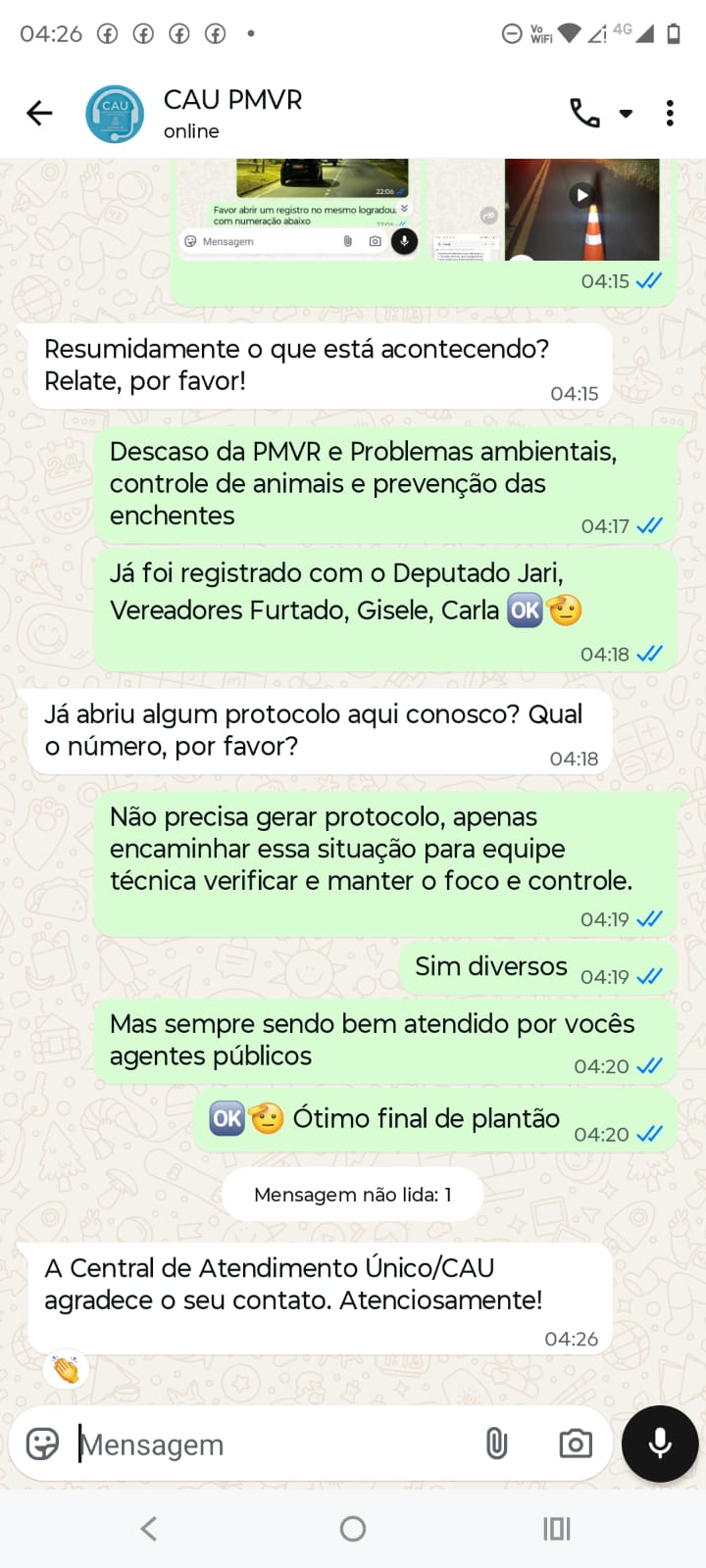The image size is (706, 1568).
Task: Go back to the chat list
Action: click(39, 114)
